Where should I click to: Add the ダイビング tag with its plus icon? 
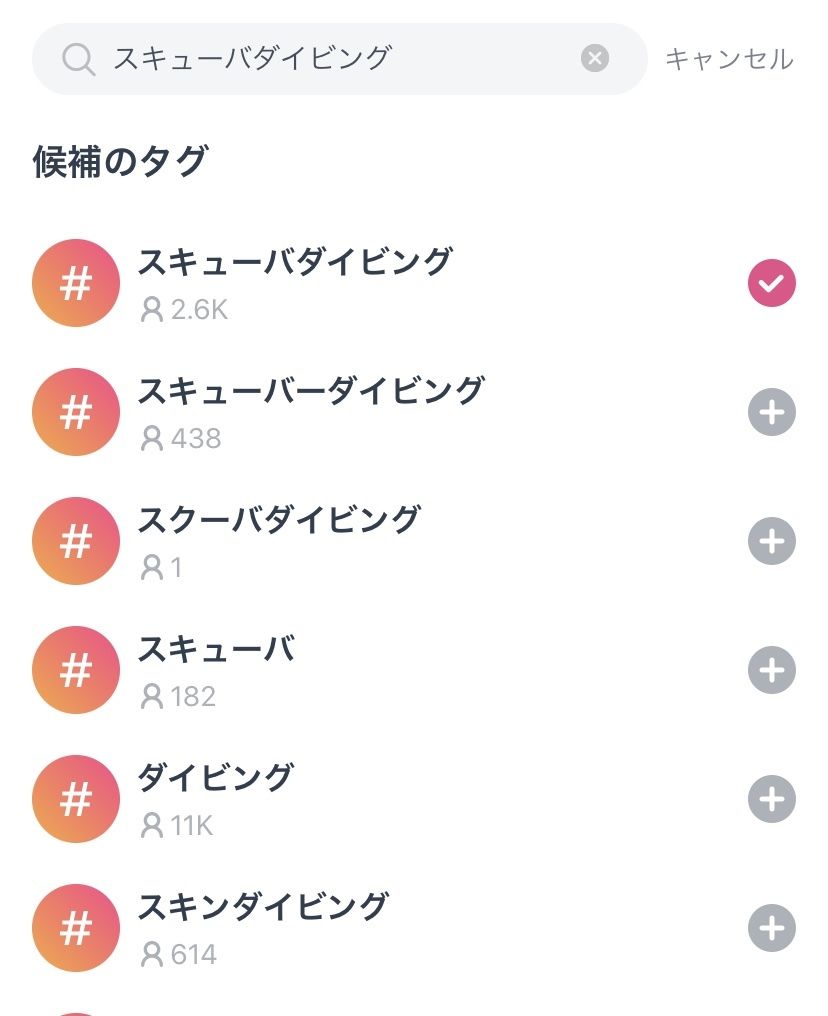[771, 799]
